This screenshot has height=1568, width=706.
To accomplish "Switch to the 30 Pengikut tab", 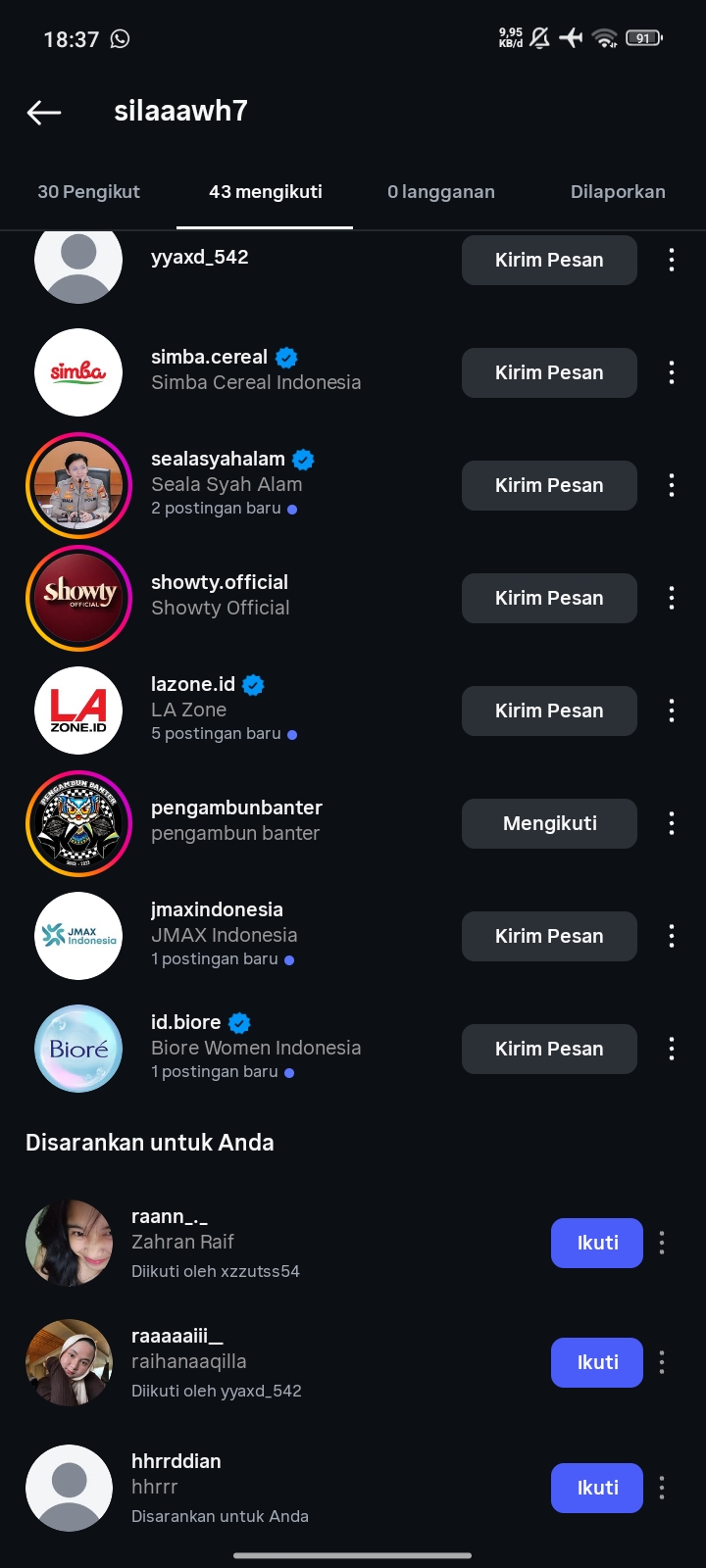I will (88, 192).
